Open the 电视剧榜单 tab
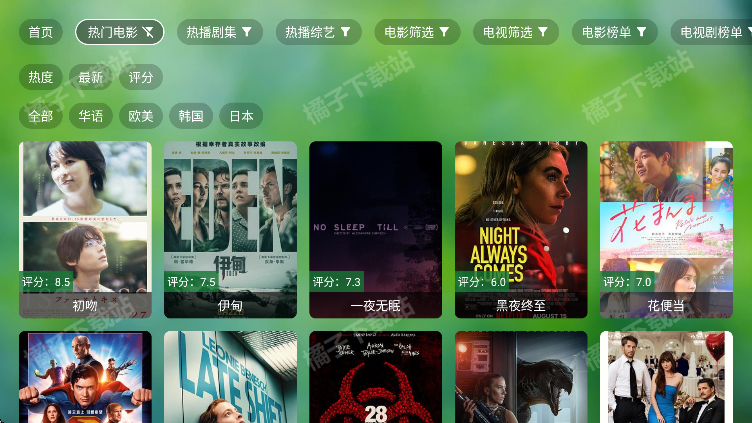752x423 pixels. 712,32
